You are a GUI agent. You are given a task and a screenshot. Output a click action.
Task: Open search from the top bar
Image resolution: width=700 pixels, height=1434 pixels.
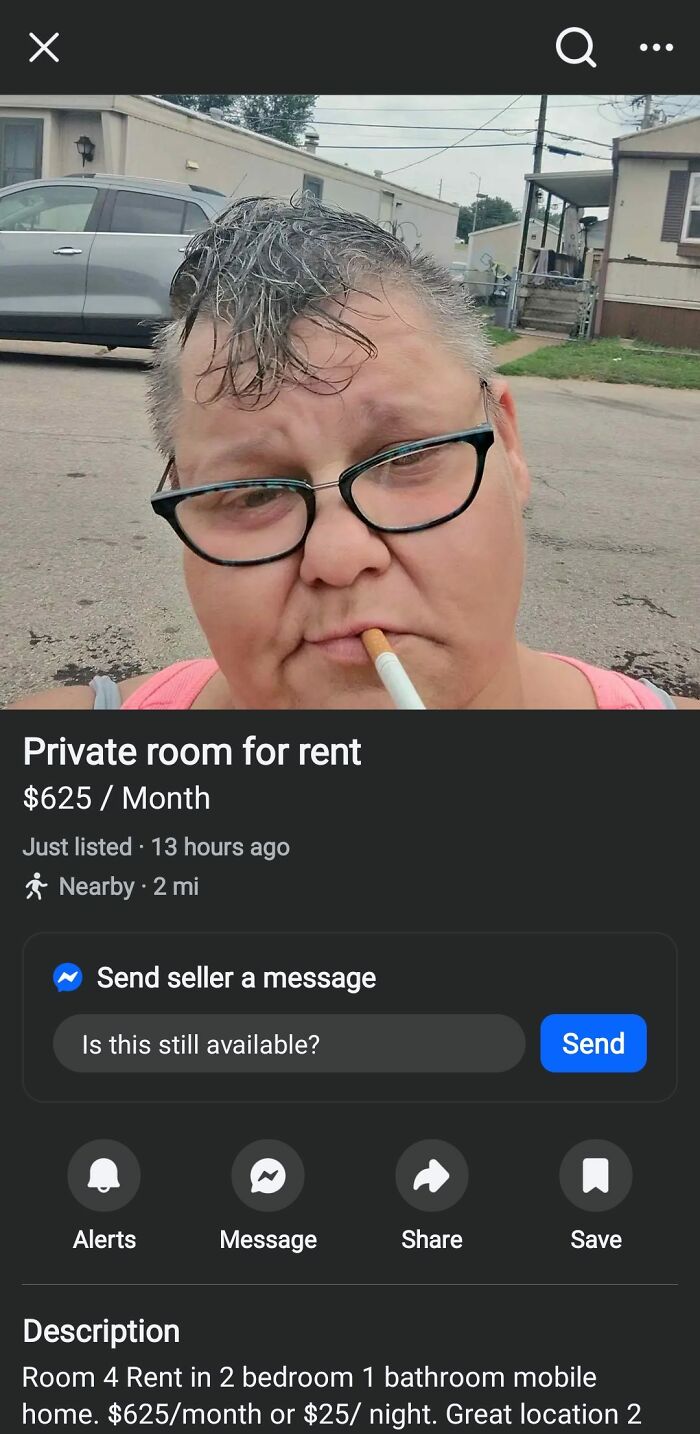pyautogui.click(x=575, y=47)
